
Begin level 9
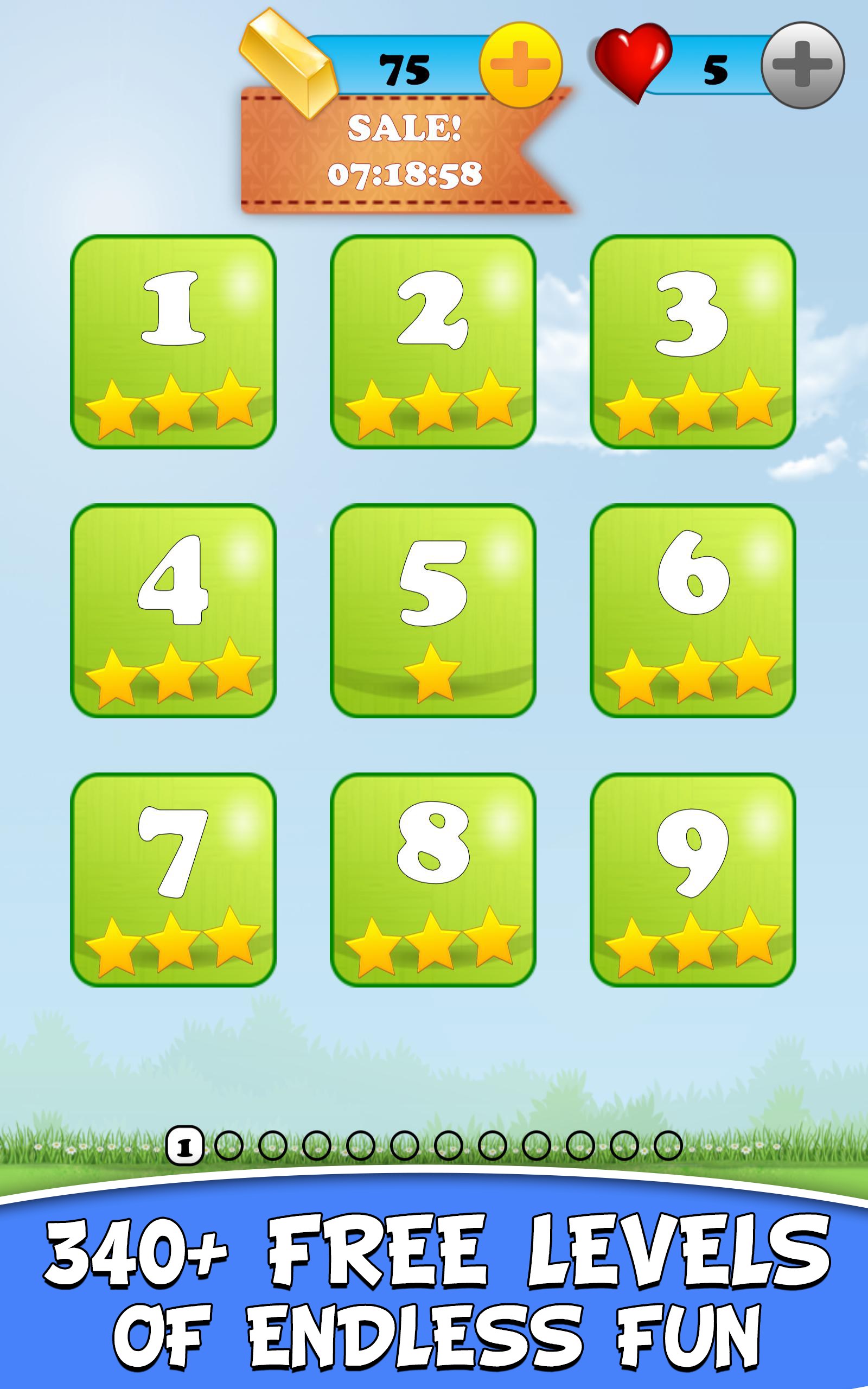(x=692, y=880)
